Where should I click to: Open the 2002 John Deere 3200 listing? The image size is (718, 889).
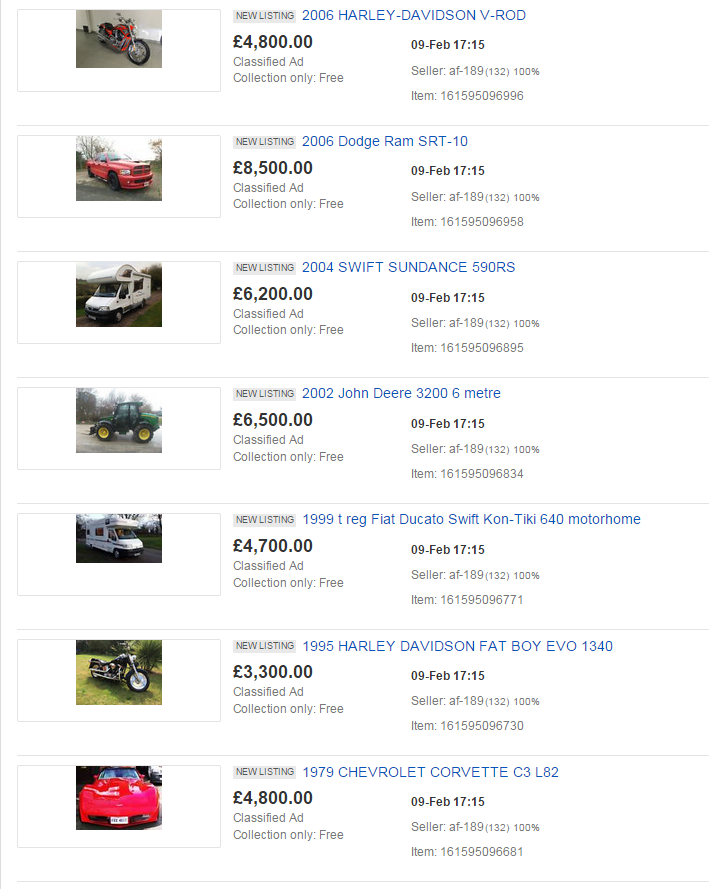pos(401,393)
